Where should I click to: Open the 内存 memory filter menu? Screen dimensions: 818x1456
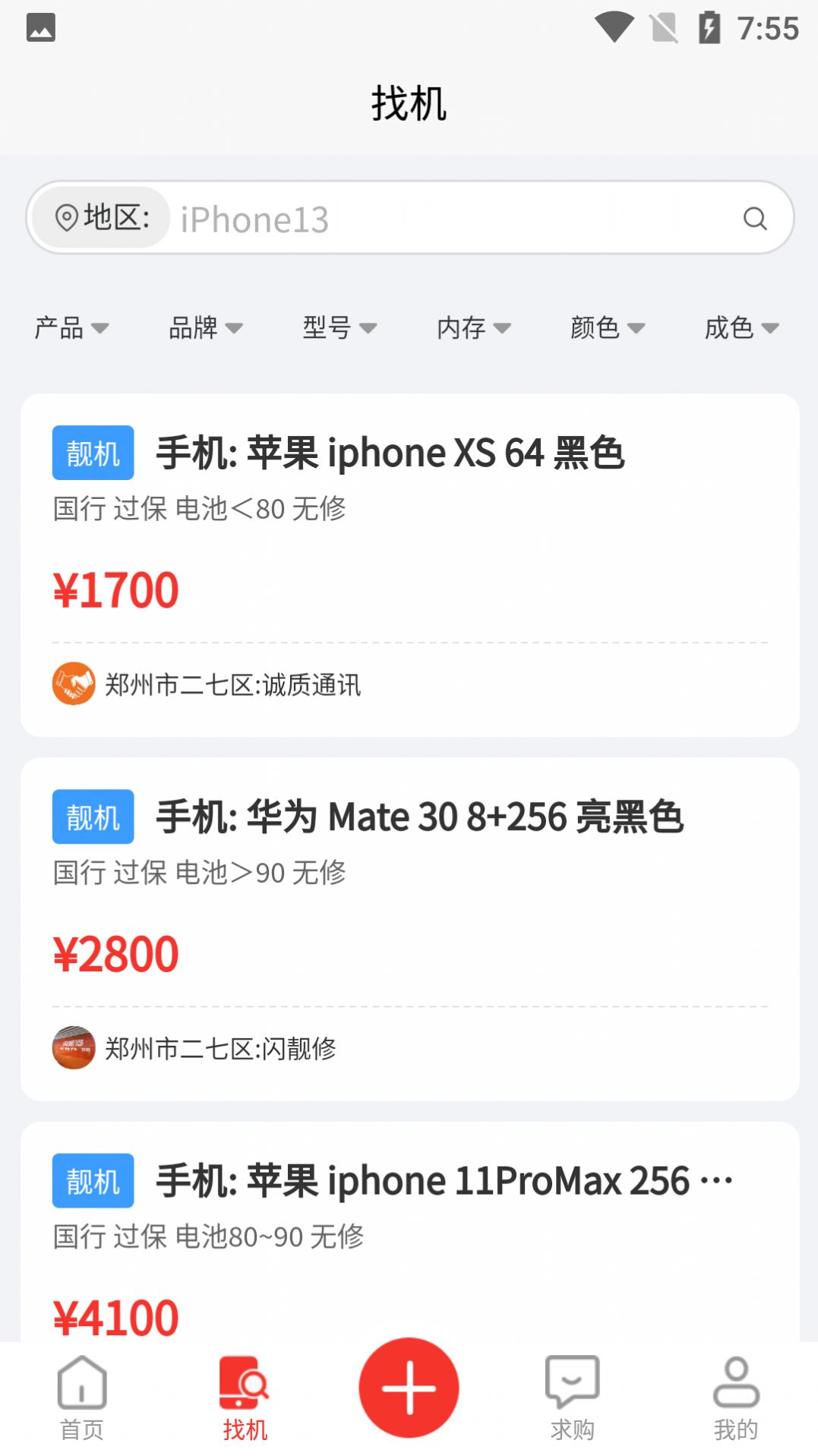click(472, 327)
